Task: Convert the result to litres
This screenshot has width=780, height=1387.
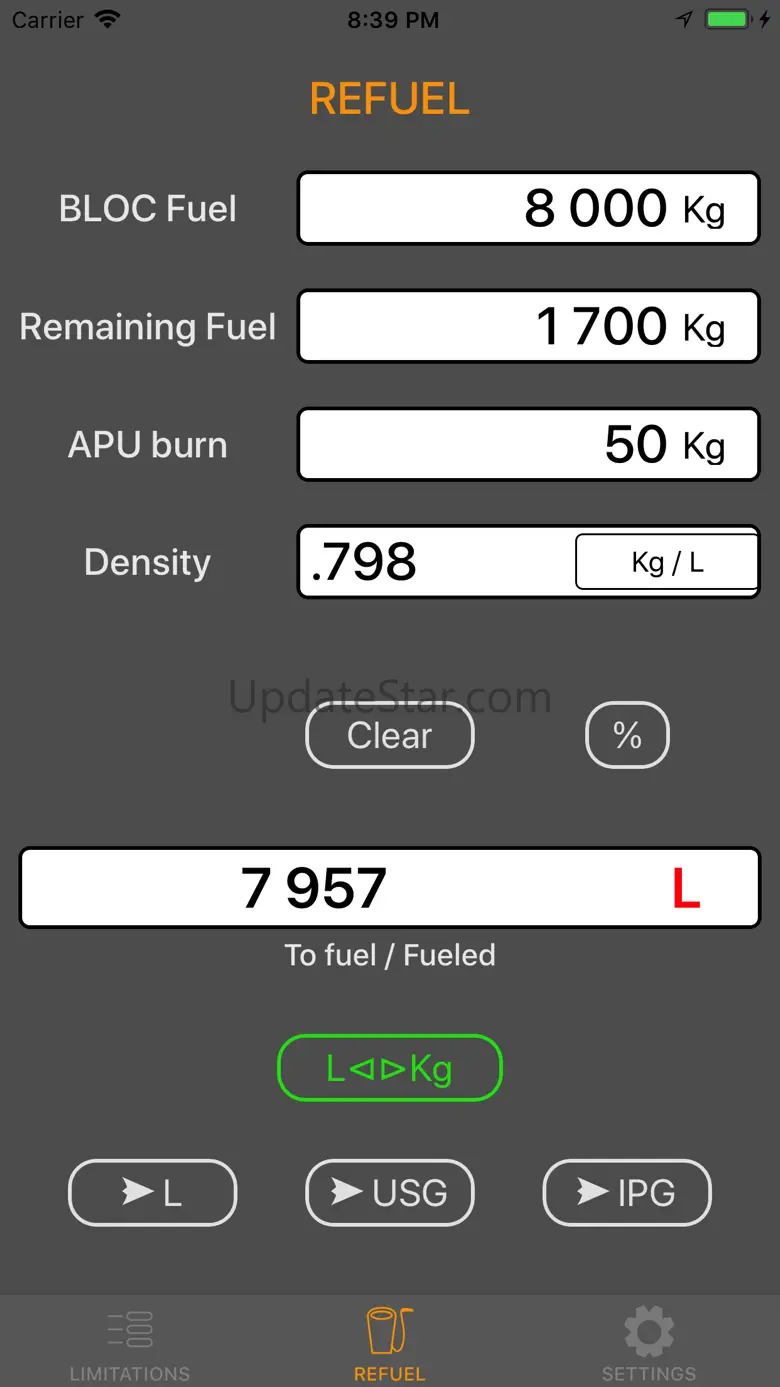Action: pyautogui.click(x=152, y=1192)
